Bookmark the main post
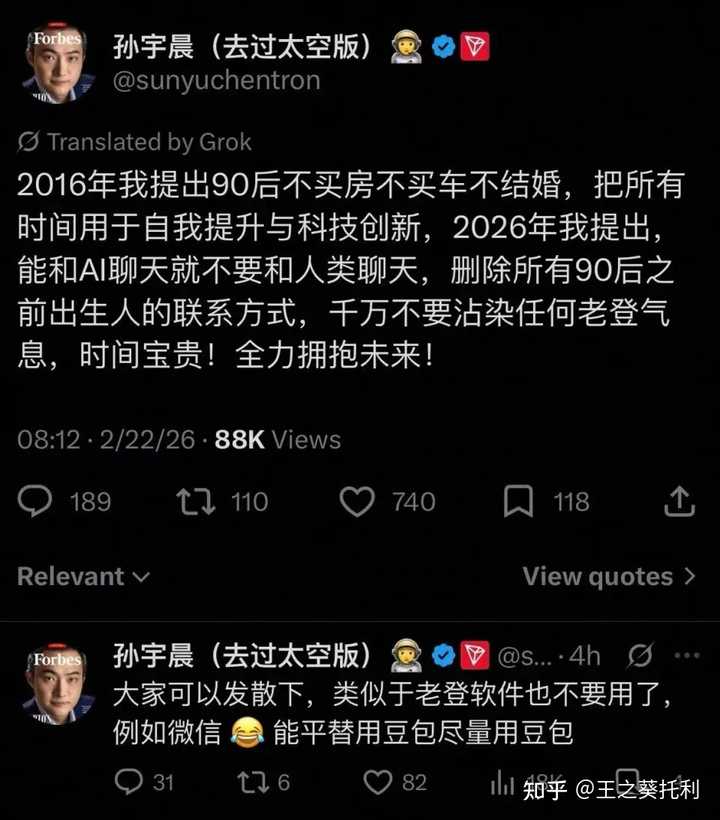Image resolution: width=720 pixels, height=820 pixels. [x=518, y=501]
